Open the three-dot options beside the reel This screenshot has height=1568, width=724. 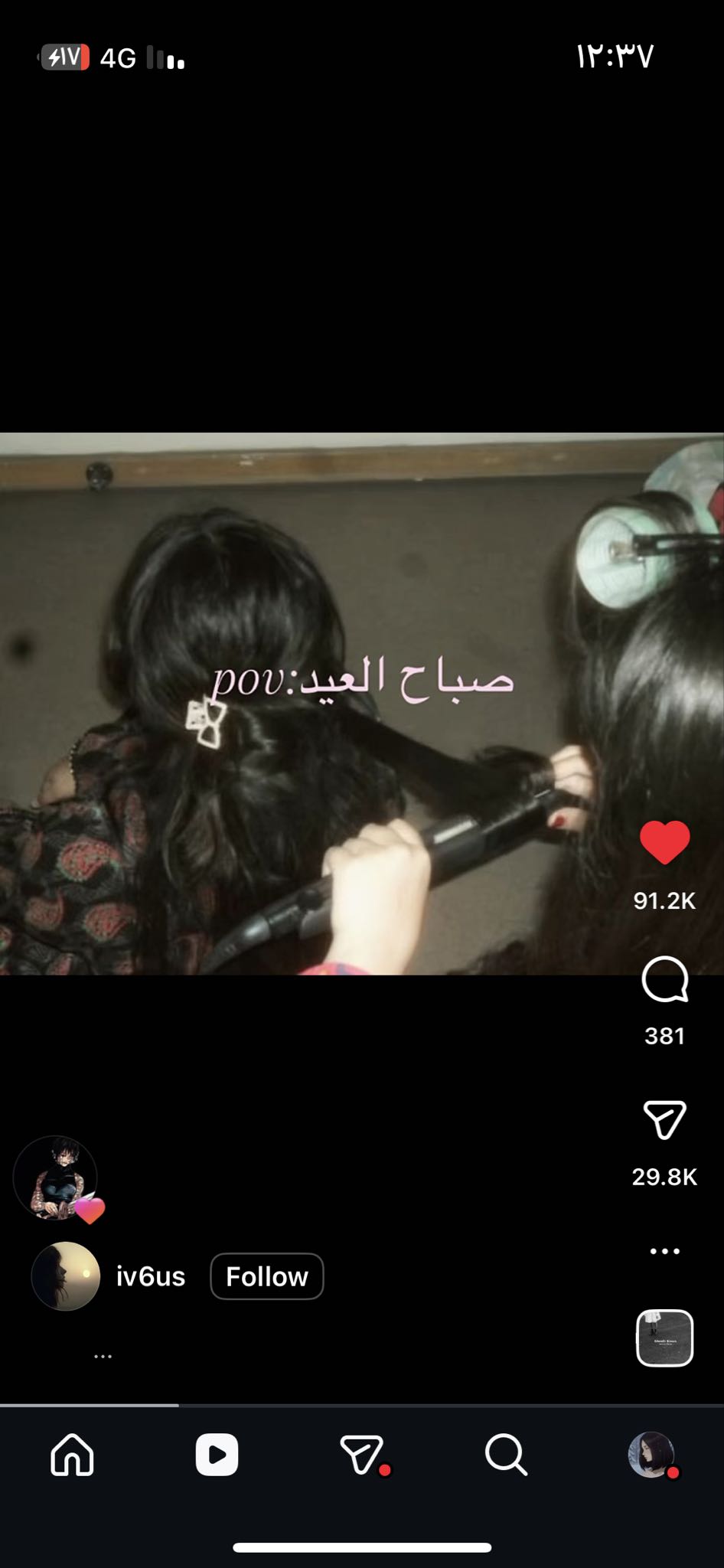[x=664, y=1251]
